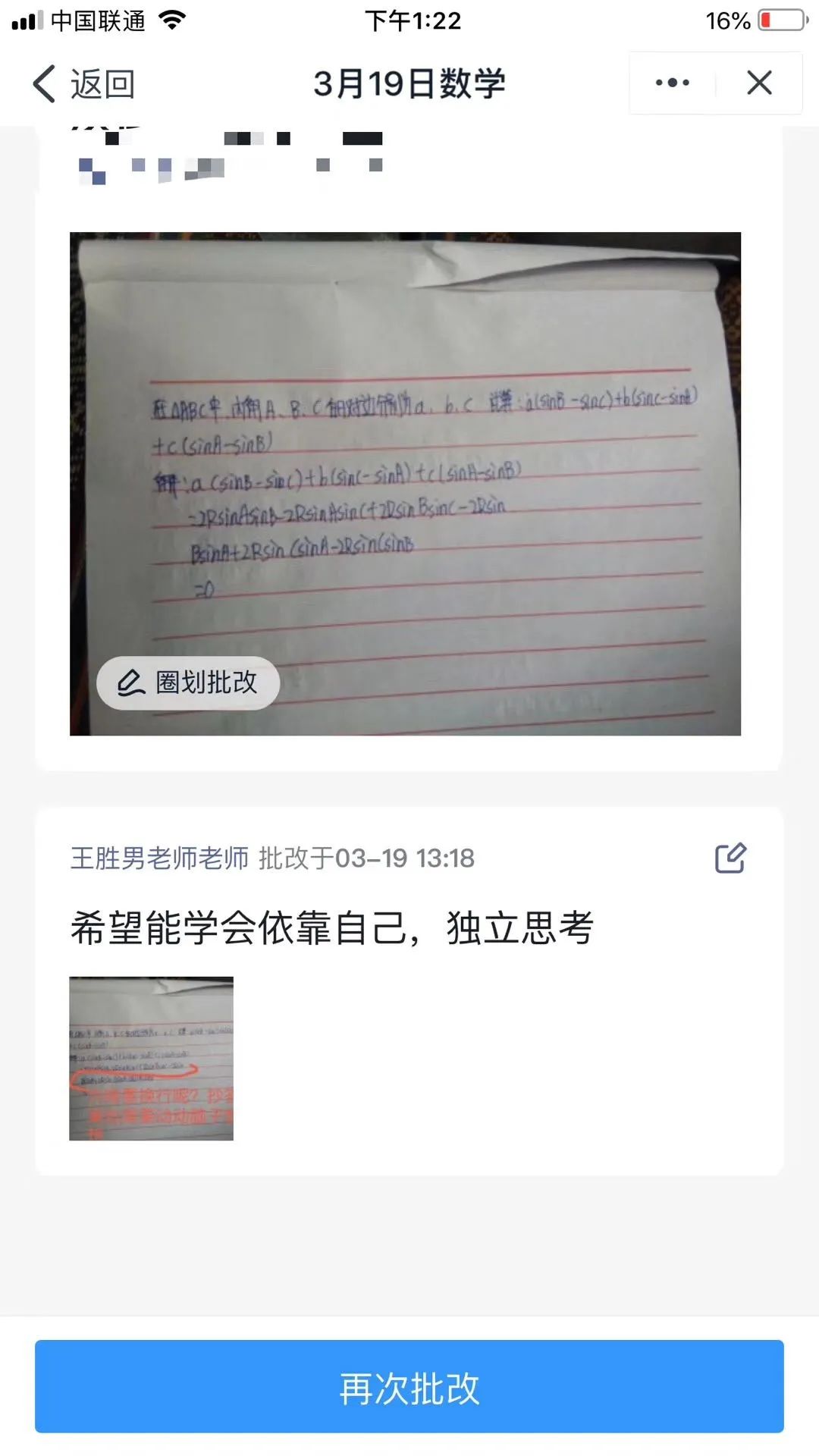Open the three-dot more options menu

(x=673, y=83)
